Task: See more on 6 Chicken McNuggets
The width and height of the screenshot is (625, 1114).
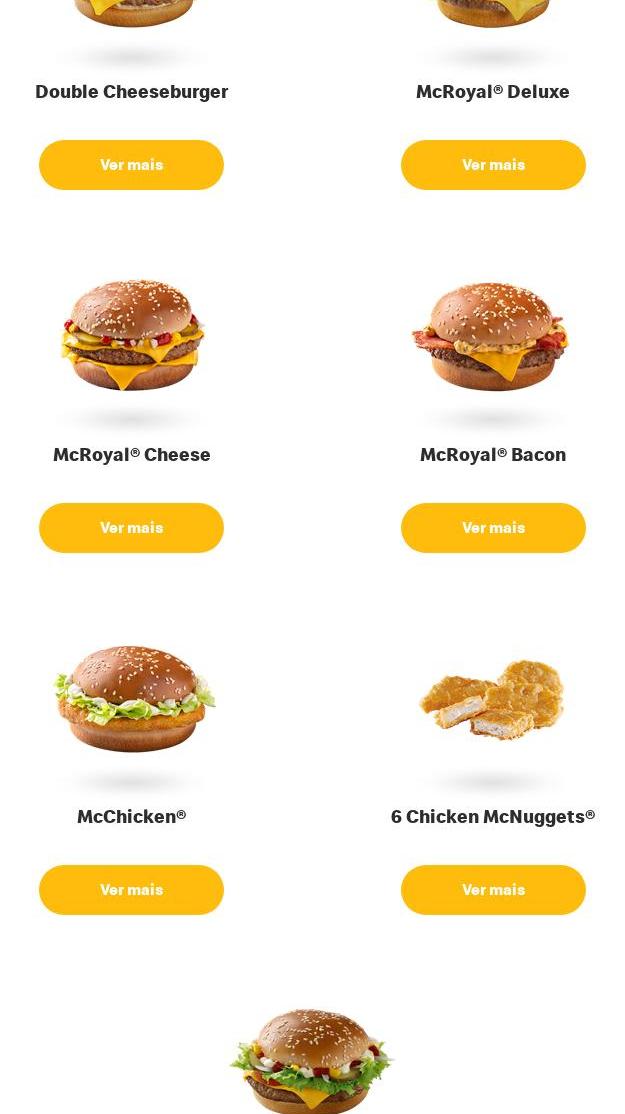Action: pyautogui.click(x=493, y=890)
